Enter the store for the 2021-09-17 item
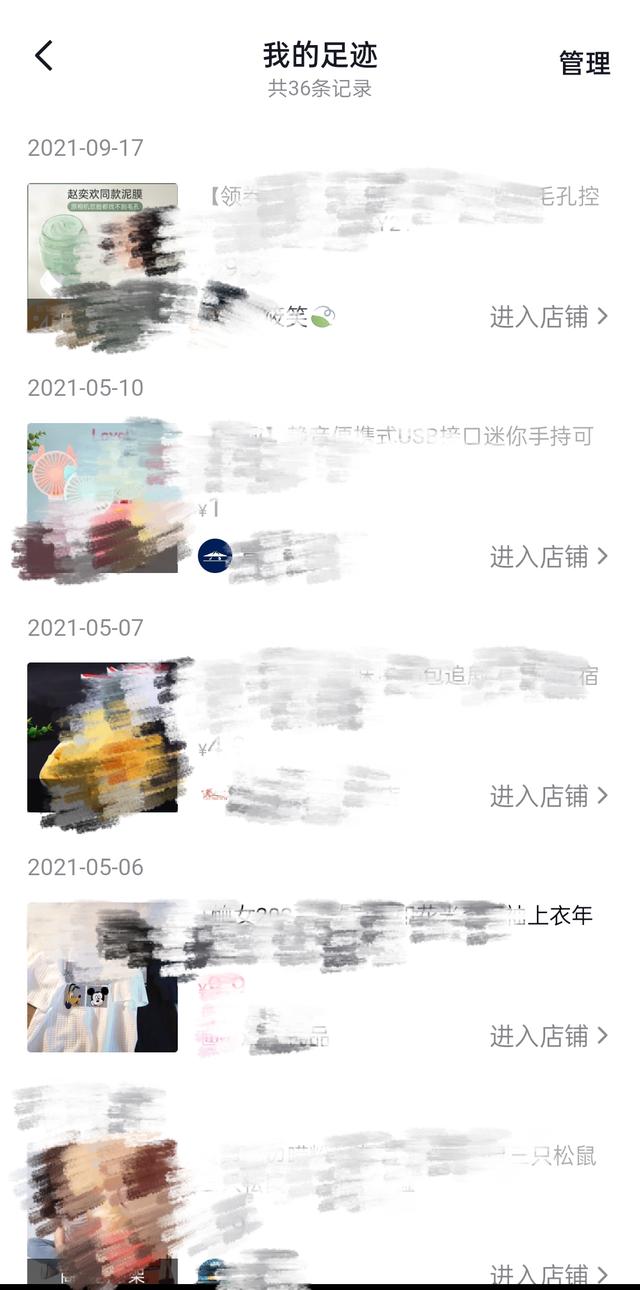The height and width of the screenshot is (1290, 640). point(548,317)
